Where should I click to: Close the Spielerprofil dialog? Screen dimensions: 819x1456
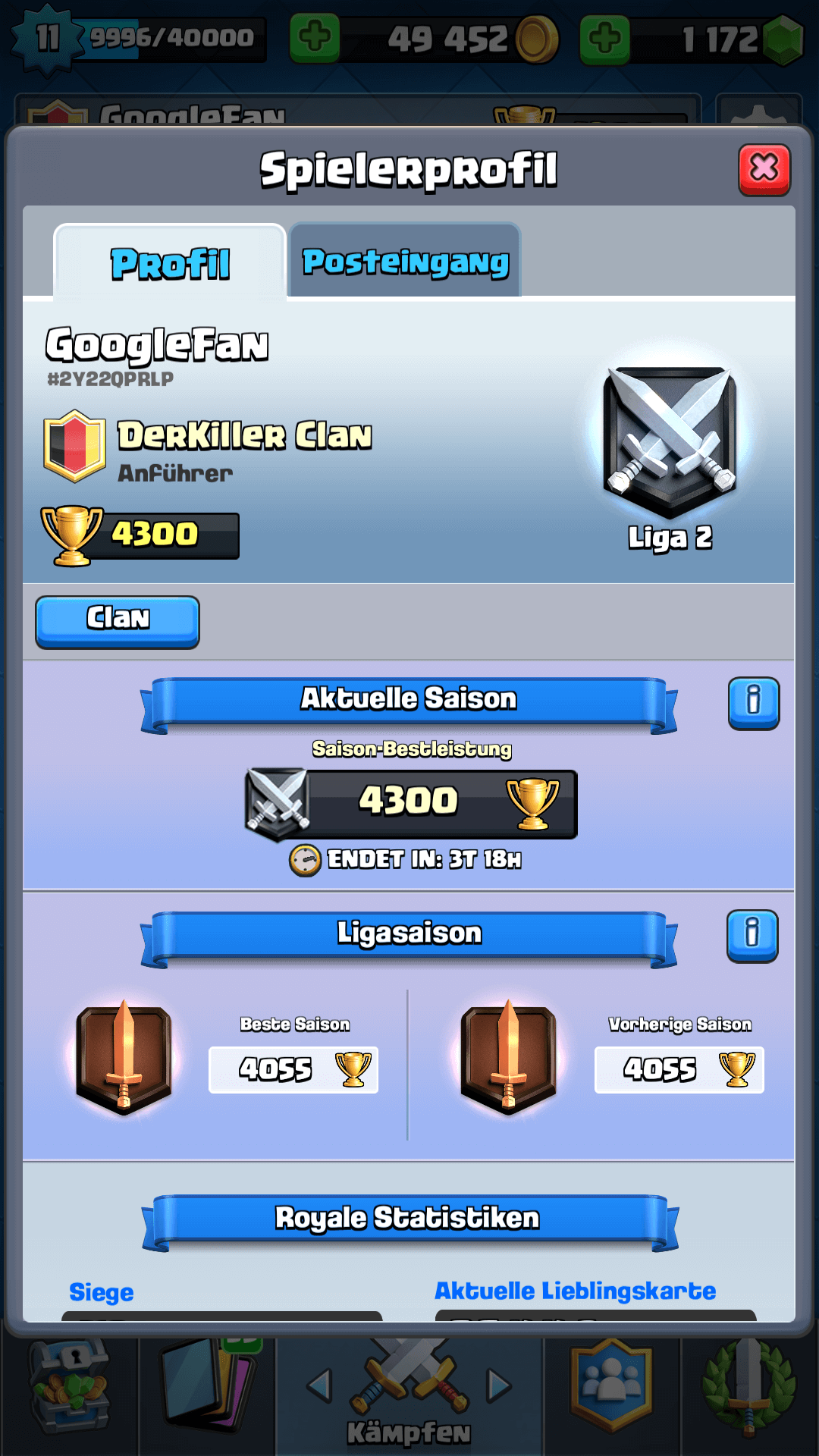click(x=764, y=169)
